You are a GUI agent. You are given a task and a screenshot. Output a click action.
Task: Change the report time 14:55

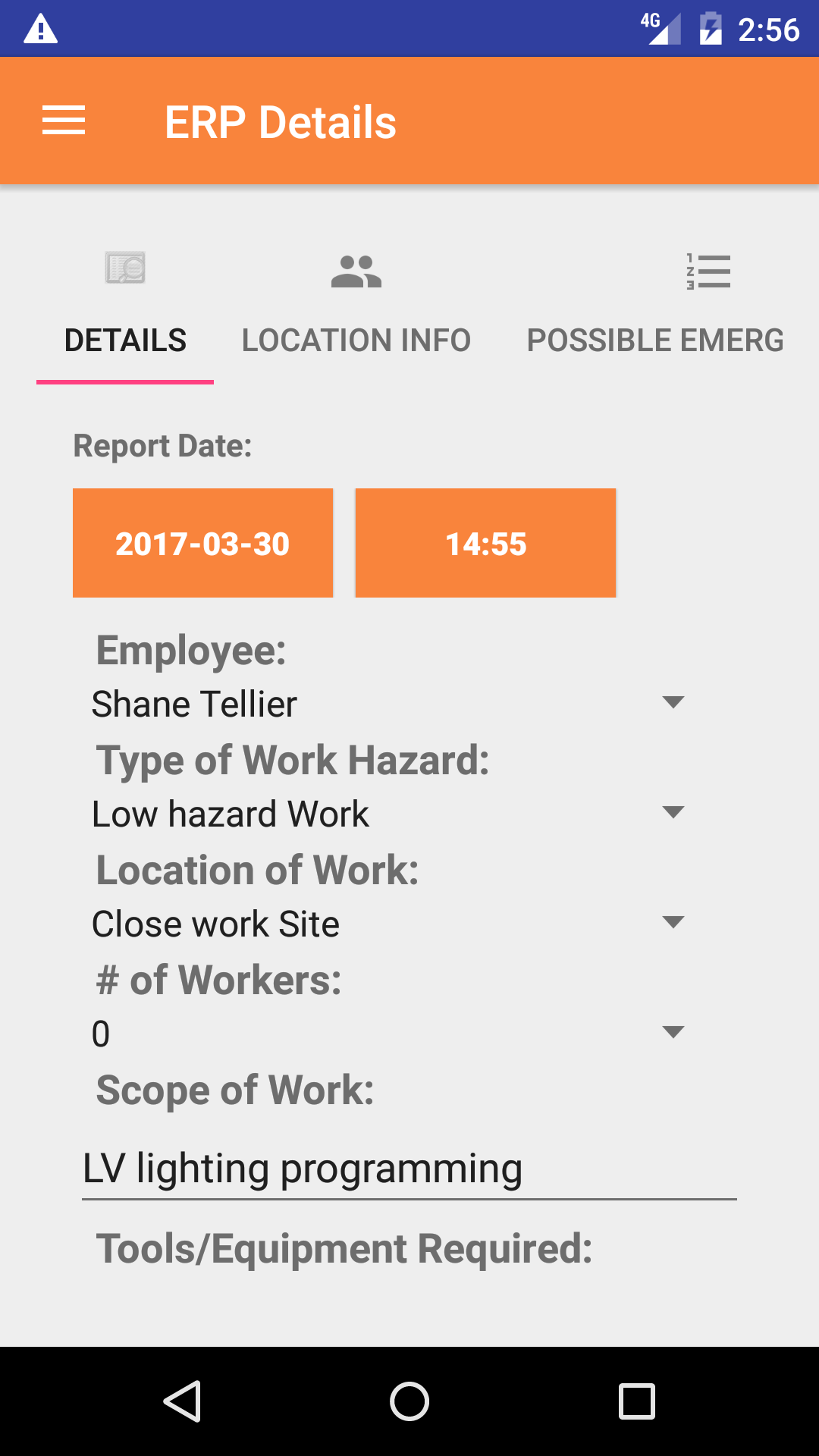485,543
